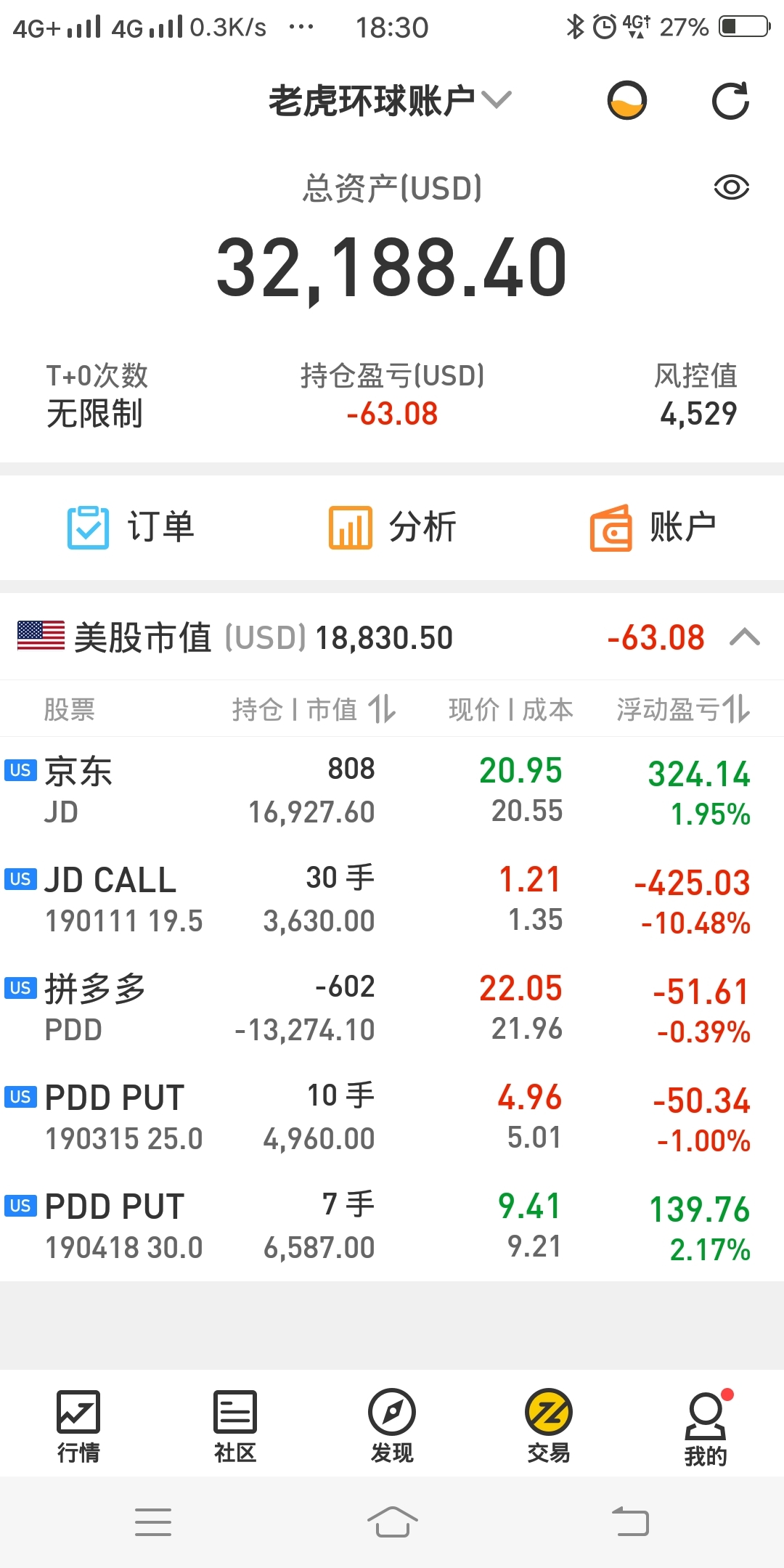Viewport: 784px width, 1568px height.
Task: Sort holdings by 持仓|市值
Action: pyautogui.click(x=314, y=709)
